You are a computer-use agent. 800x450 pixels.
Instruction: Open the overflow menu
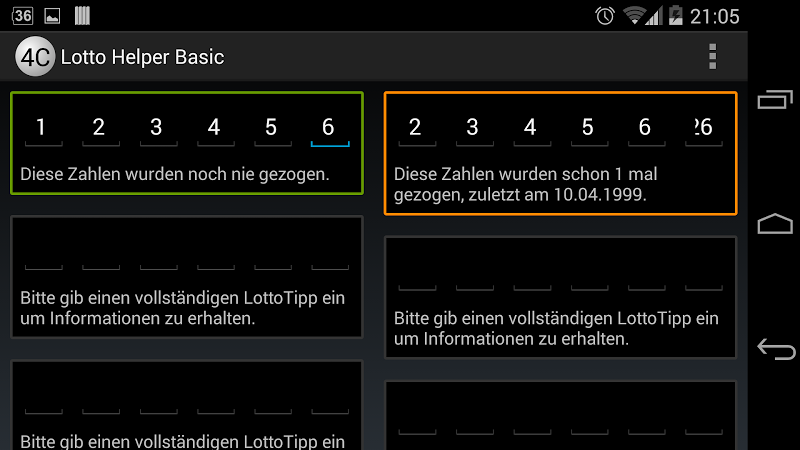click(712, 57)
